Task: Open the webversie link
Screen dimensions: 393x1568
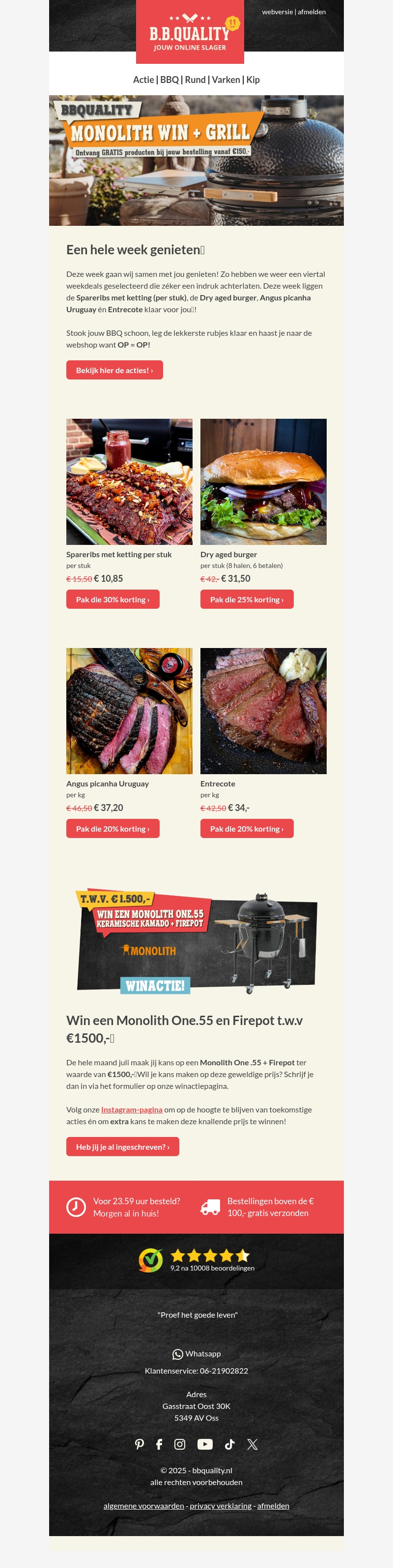Action: (277, 12)
